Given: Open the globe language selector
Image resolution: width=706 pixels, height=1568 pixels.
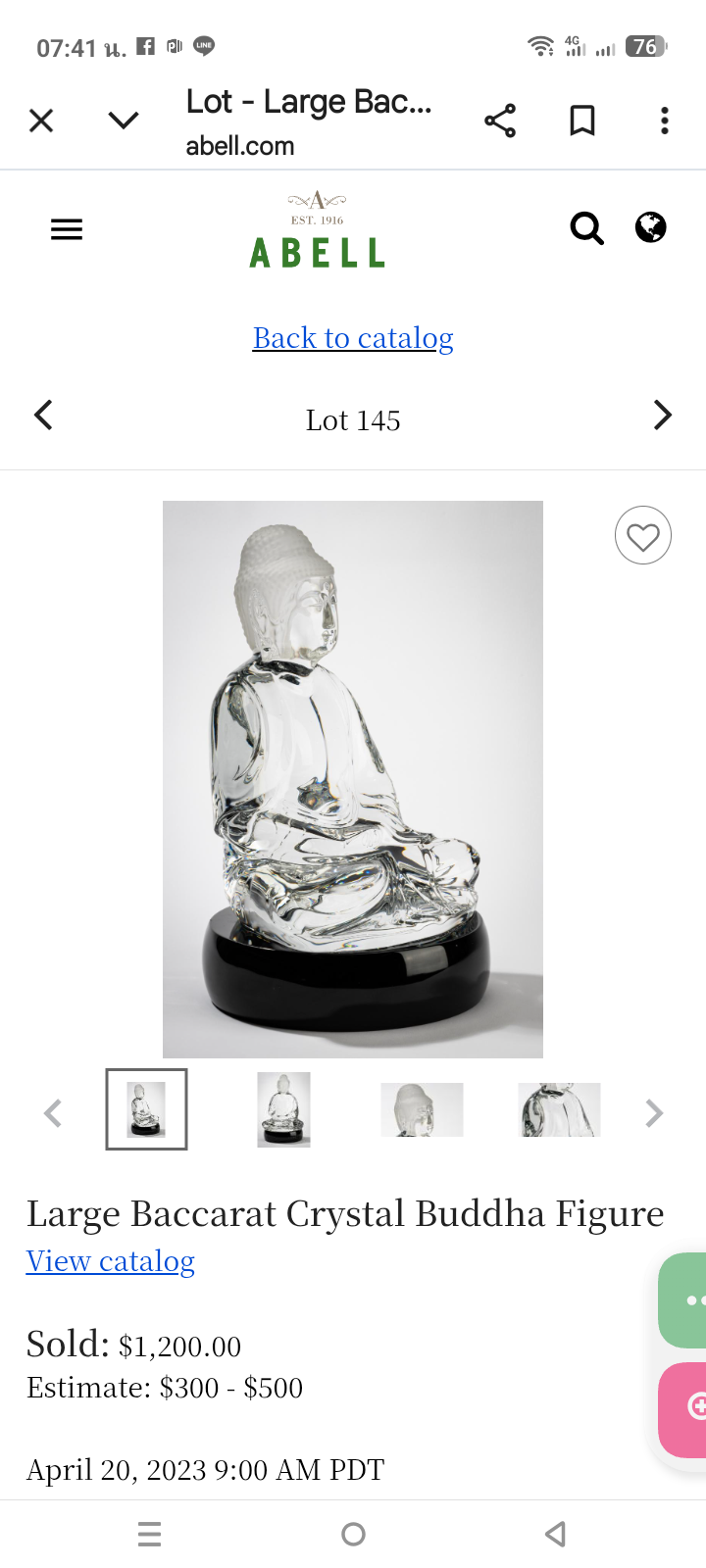Looking at the screenshot, I should (650, 227).
